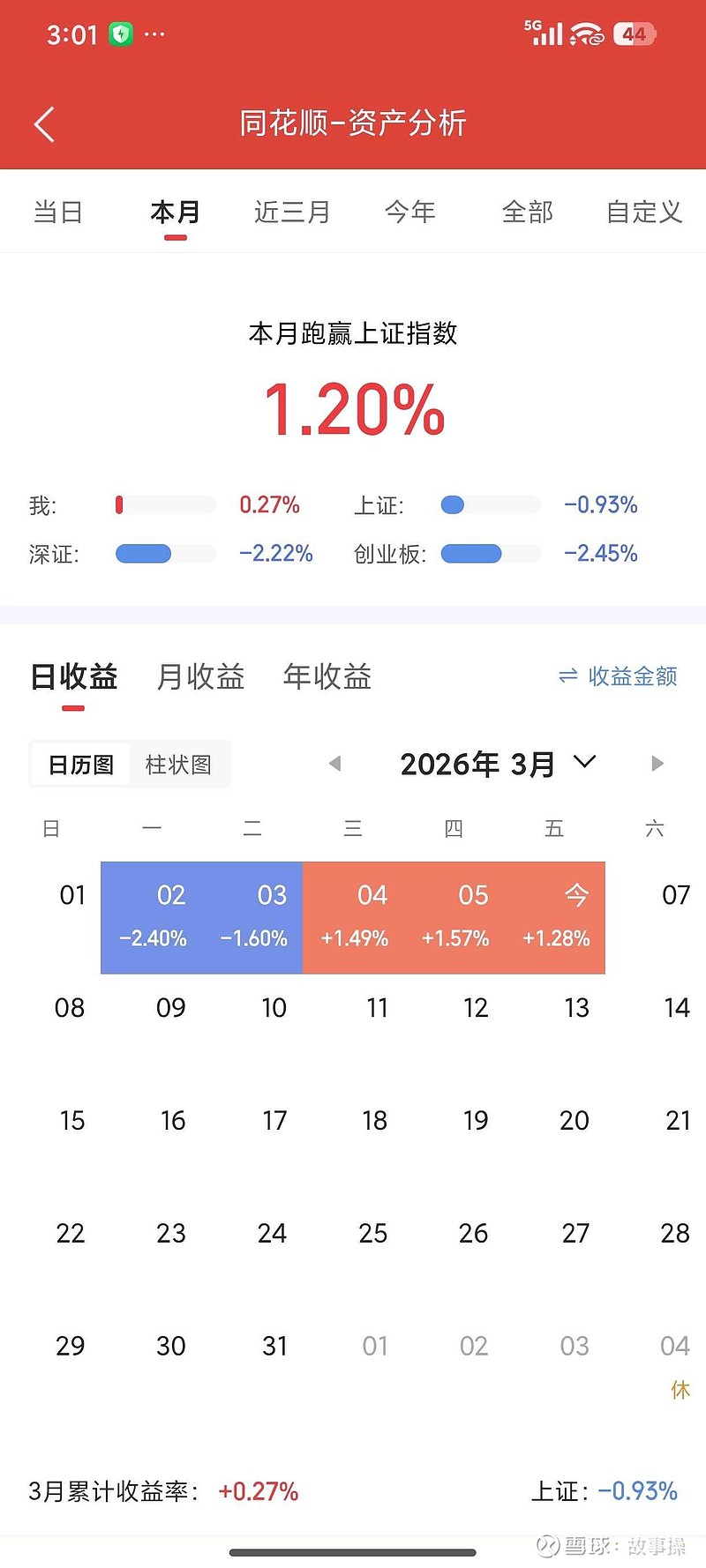
Task: Select the 月收益 monthly earnings tab
Action: coord(199,676)
